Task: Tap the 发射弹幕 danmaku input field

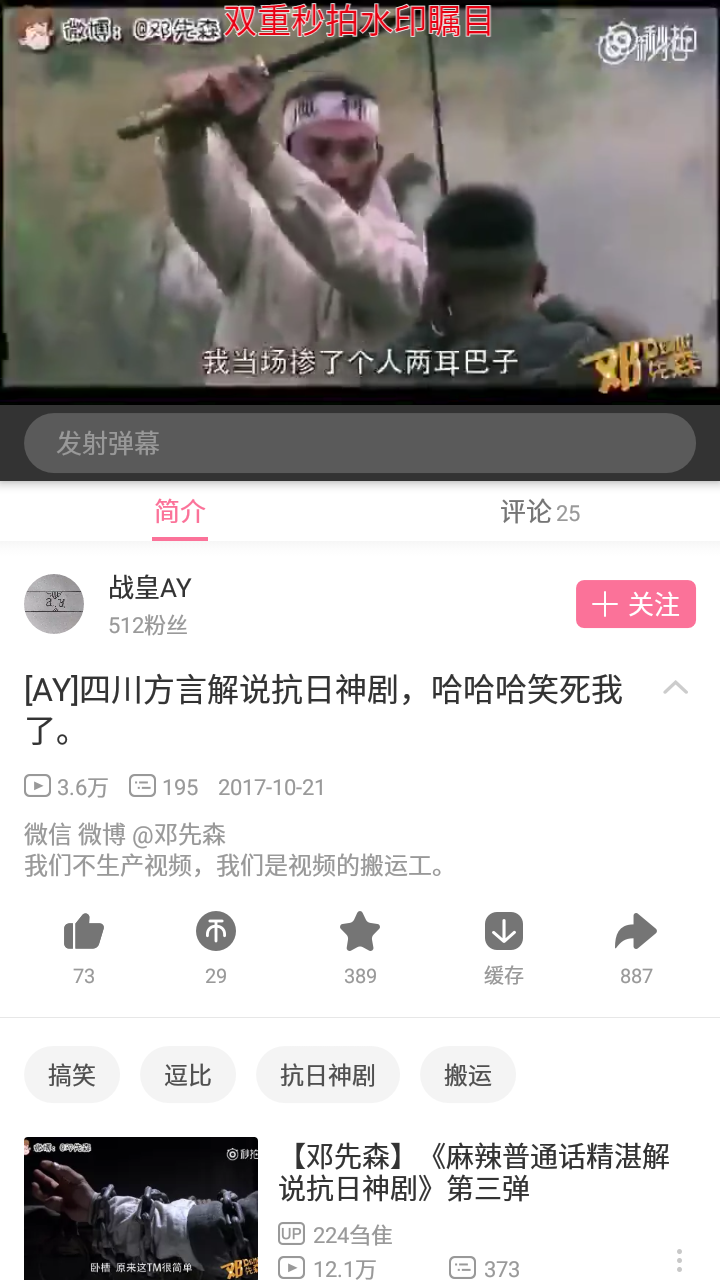Action: pyautogui.click(x=360, y=443)
